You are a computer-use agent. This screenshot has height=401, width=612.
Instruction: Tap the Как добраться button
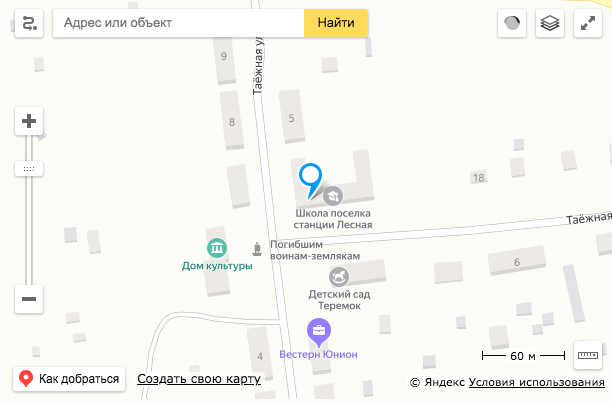[x=69, y=379]
